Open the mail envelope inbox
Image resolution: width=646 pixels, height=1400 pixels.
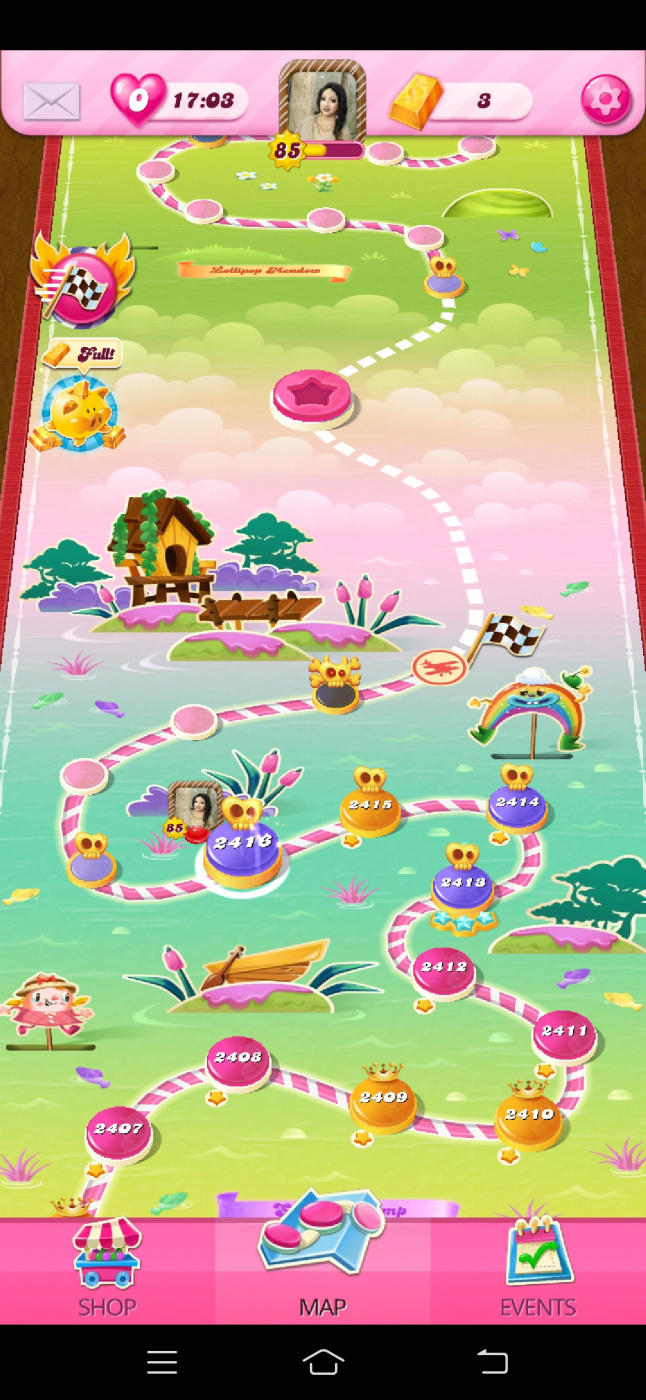point(52,101)
